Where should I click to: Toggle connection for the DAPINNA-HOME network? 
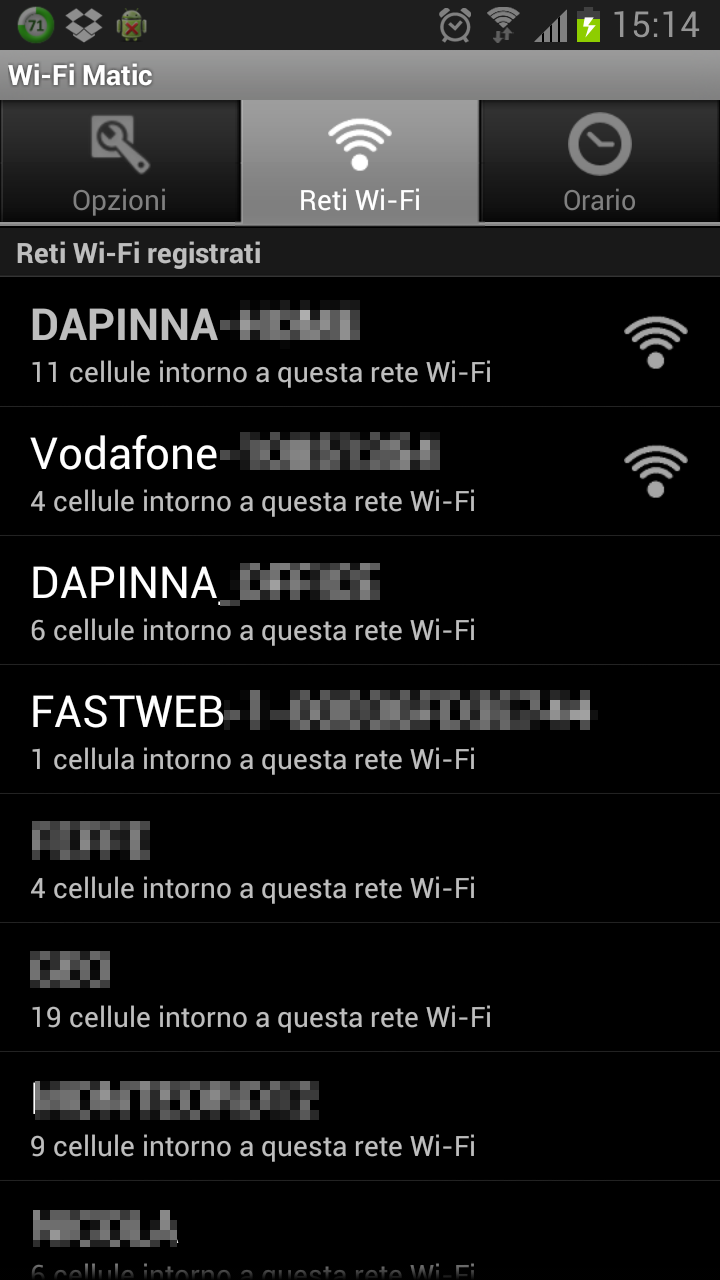300,342
